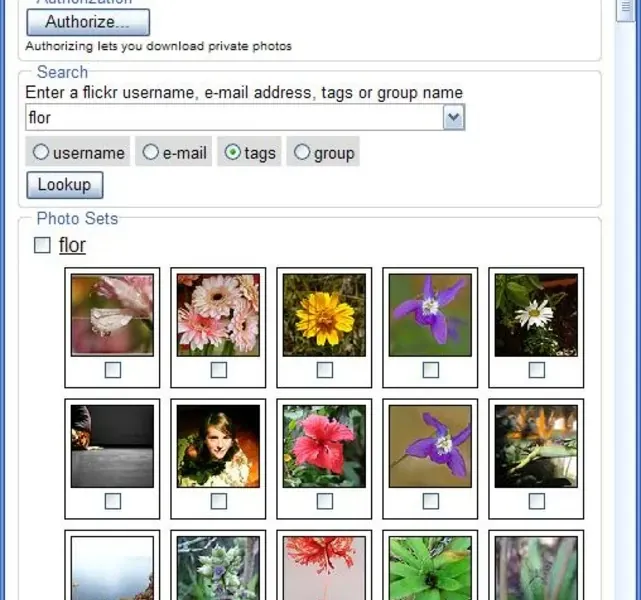
Task: Tap the search text field containing flor
Action: tap(233, 118)
